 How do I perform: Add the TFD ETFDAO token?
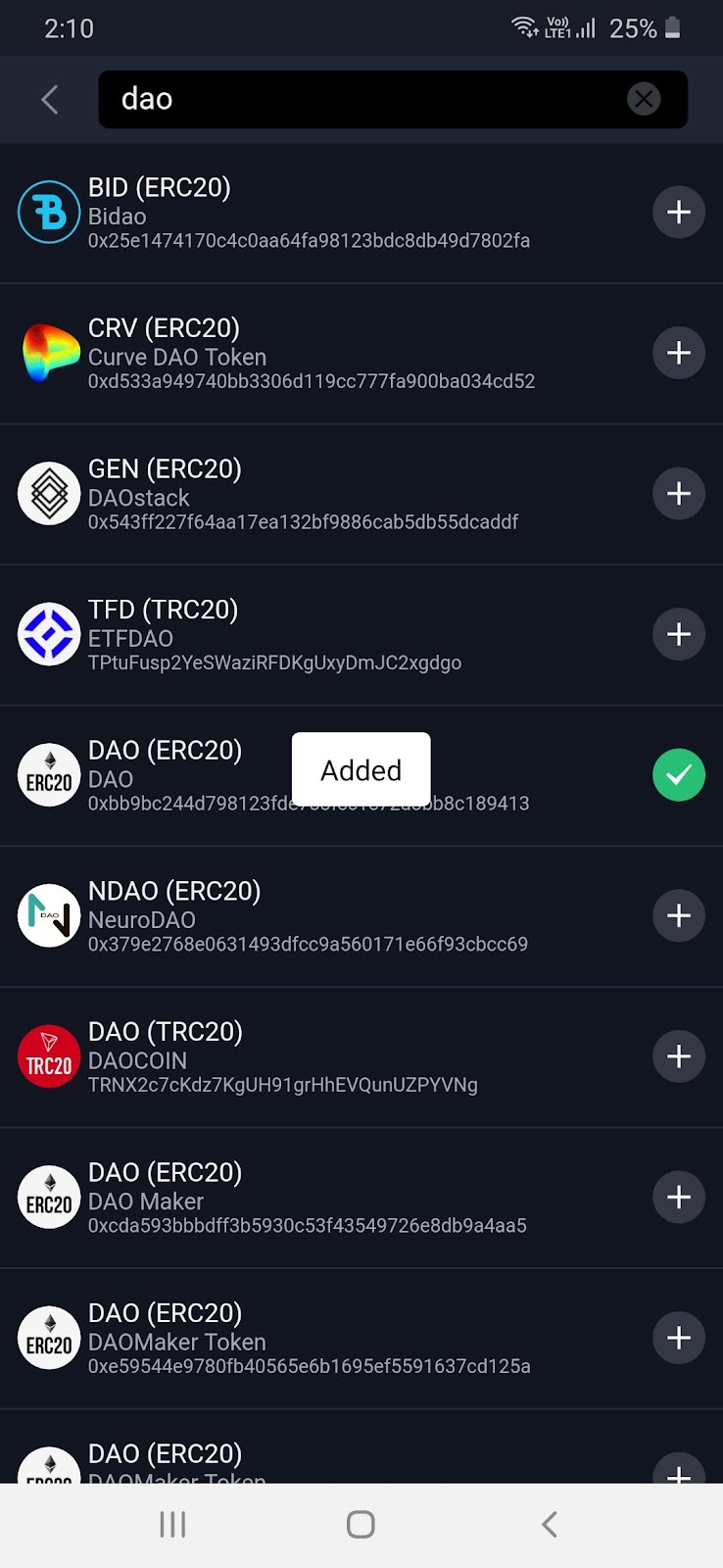(x=678, y=634)
